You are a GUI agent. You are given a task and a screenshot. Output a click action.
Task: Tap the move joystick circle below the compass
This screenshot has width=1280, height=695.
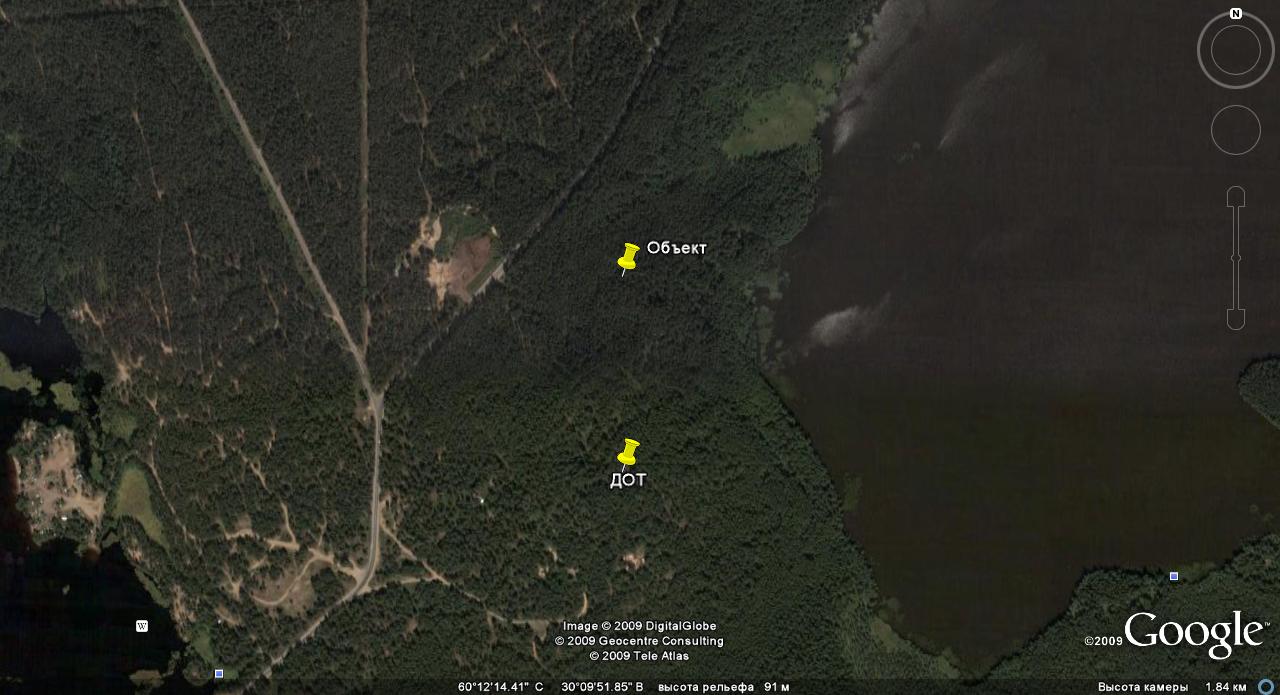[1236, 130]
